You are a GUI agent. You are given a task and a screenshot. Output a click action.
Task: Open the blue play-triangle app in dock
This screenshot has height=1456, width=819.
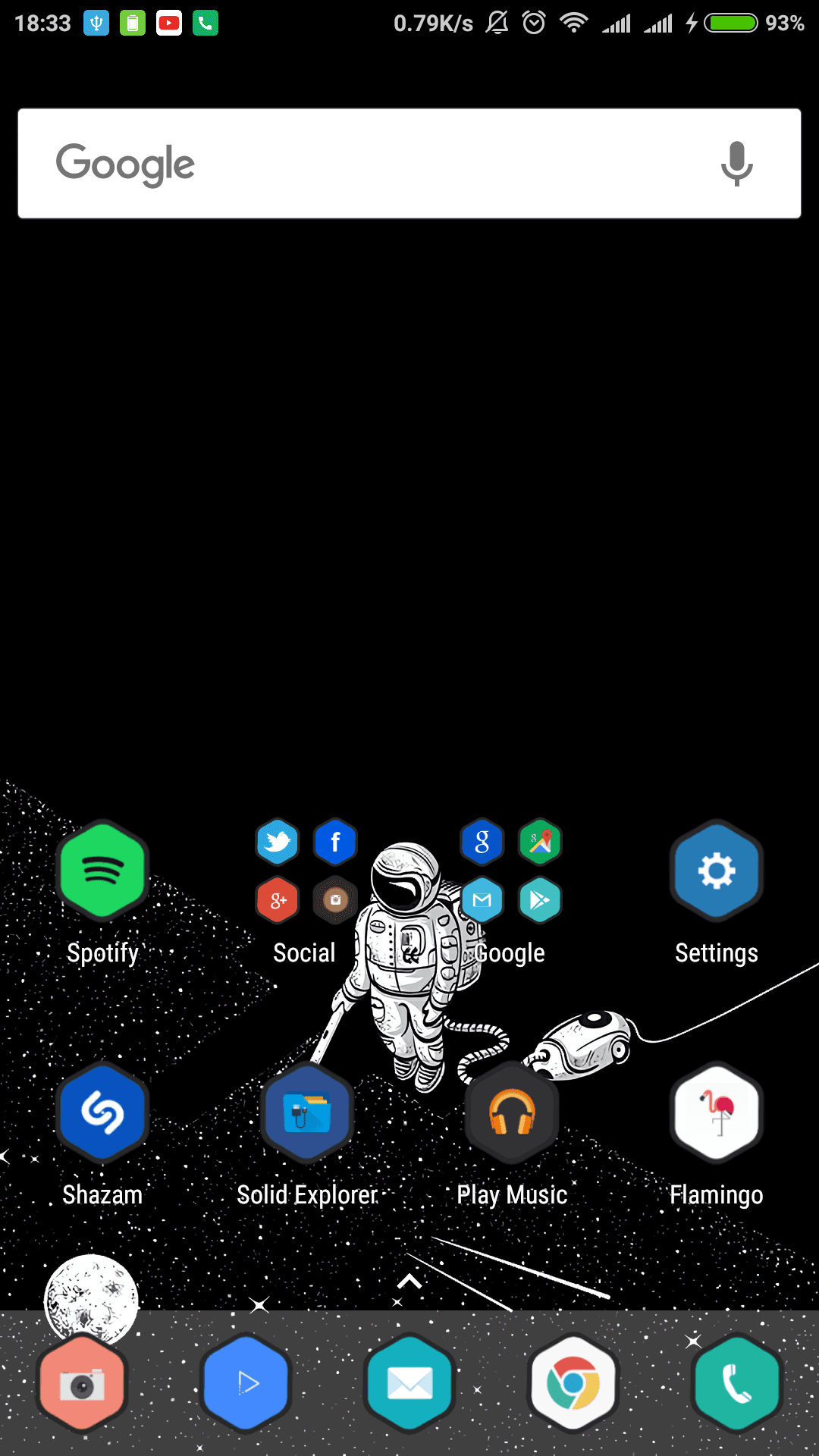tap(246, 1383)
